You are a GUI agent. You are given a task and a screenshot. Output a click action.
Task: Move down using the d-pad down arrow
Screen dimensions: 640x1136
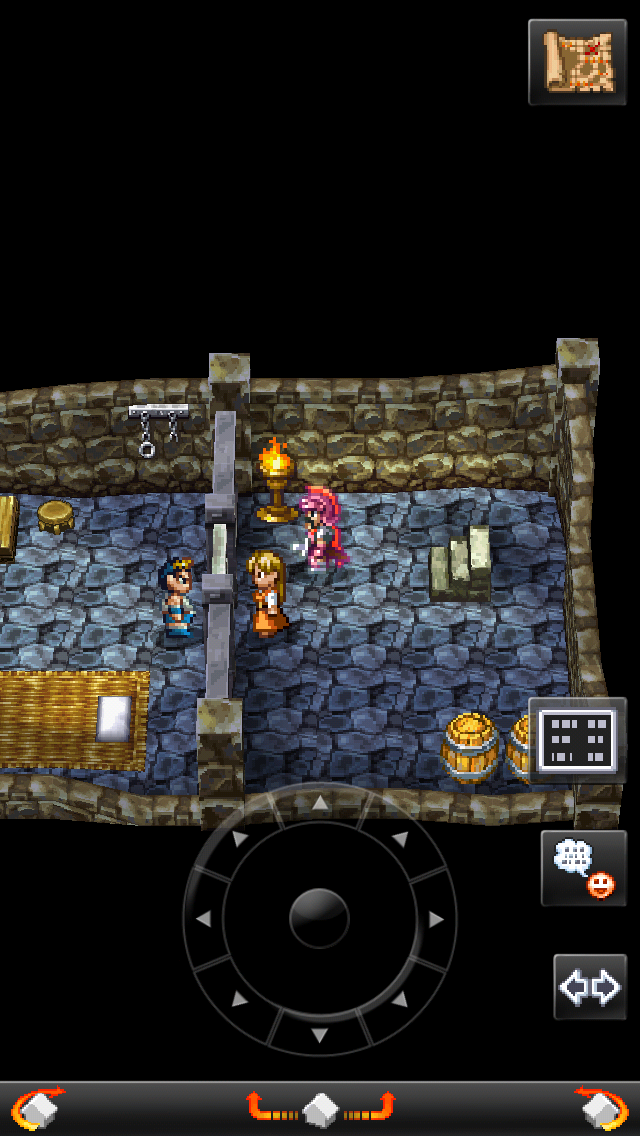coord(319,1034)
